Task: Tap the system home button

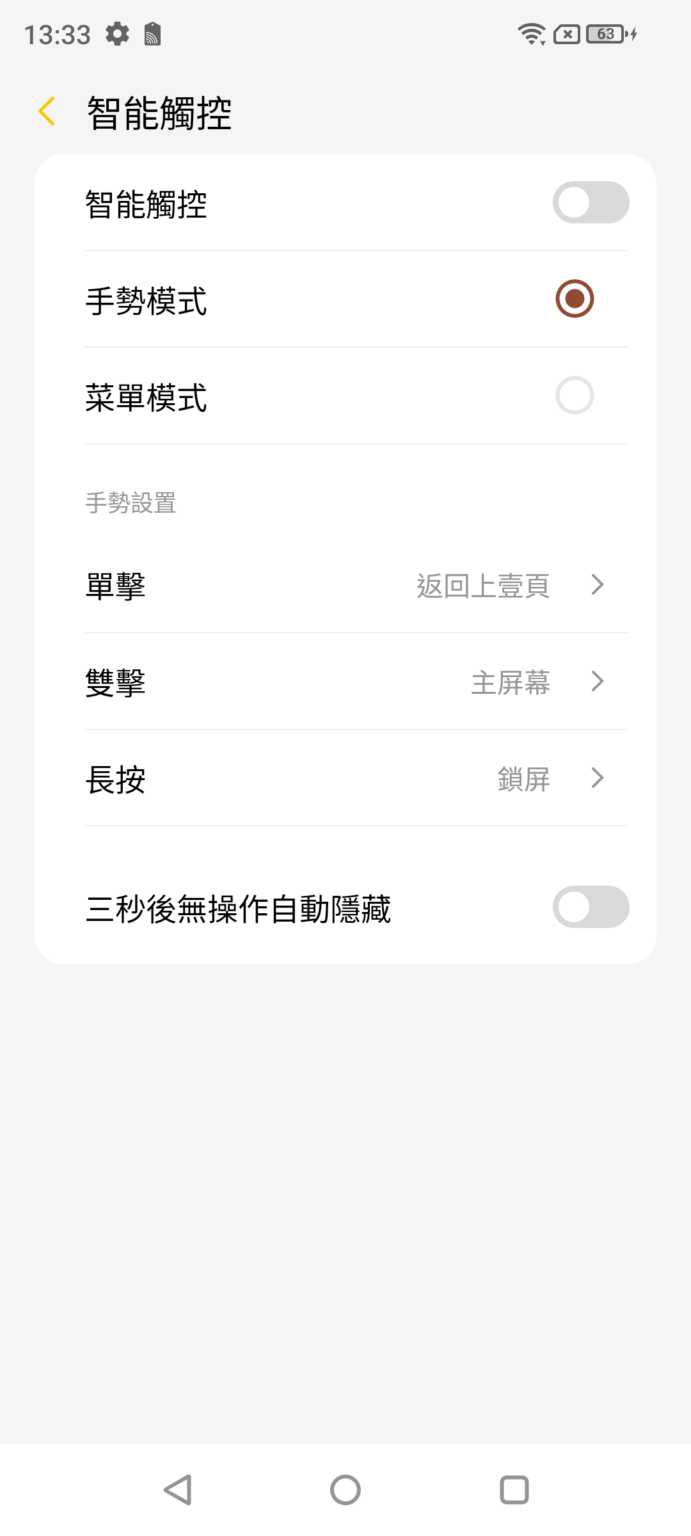Action: [345, 1490]
